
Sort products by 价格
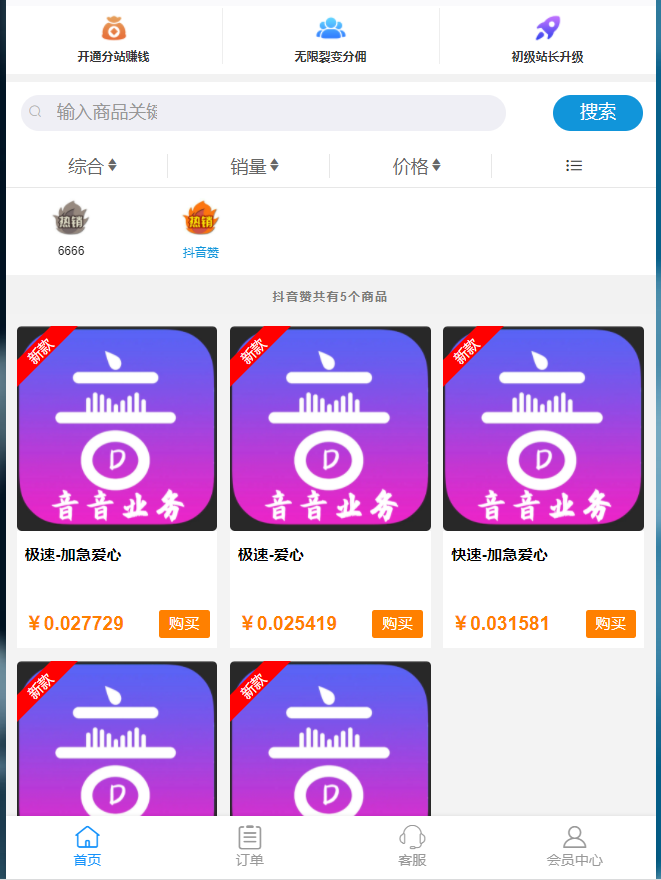pos(416,166)
